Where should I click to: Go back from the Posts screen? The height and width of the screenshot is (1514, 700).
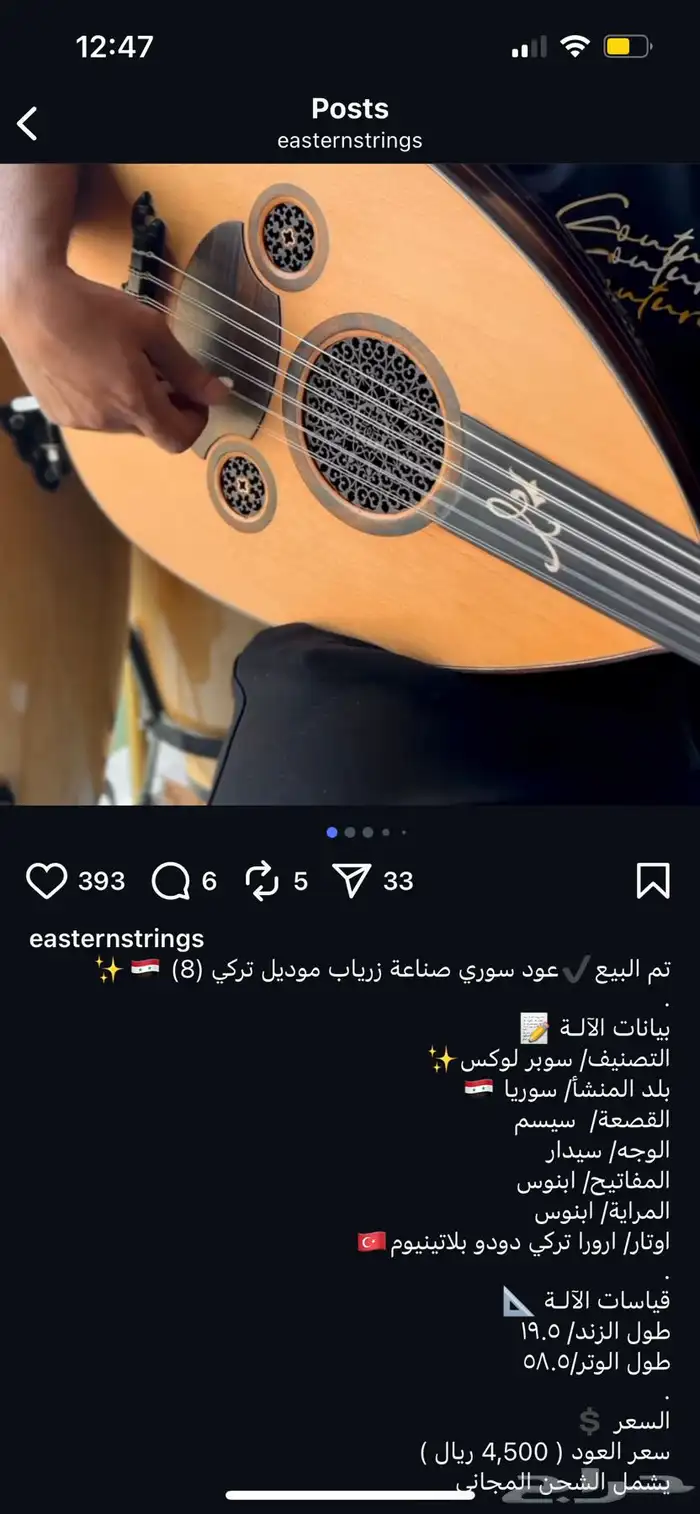(x=28, y=124)
